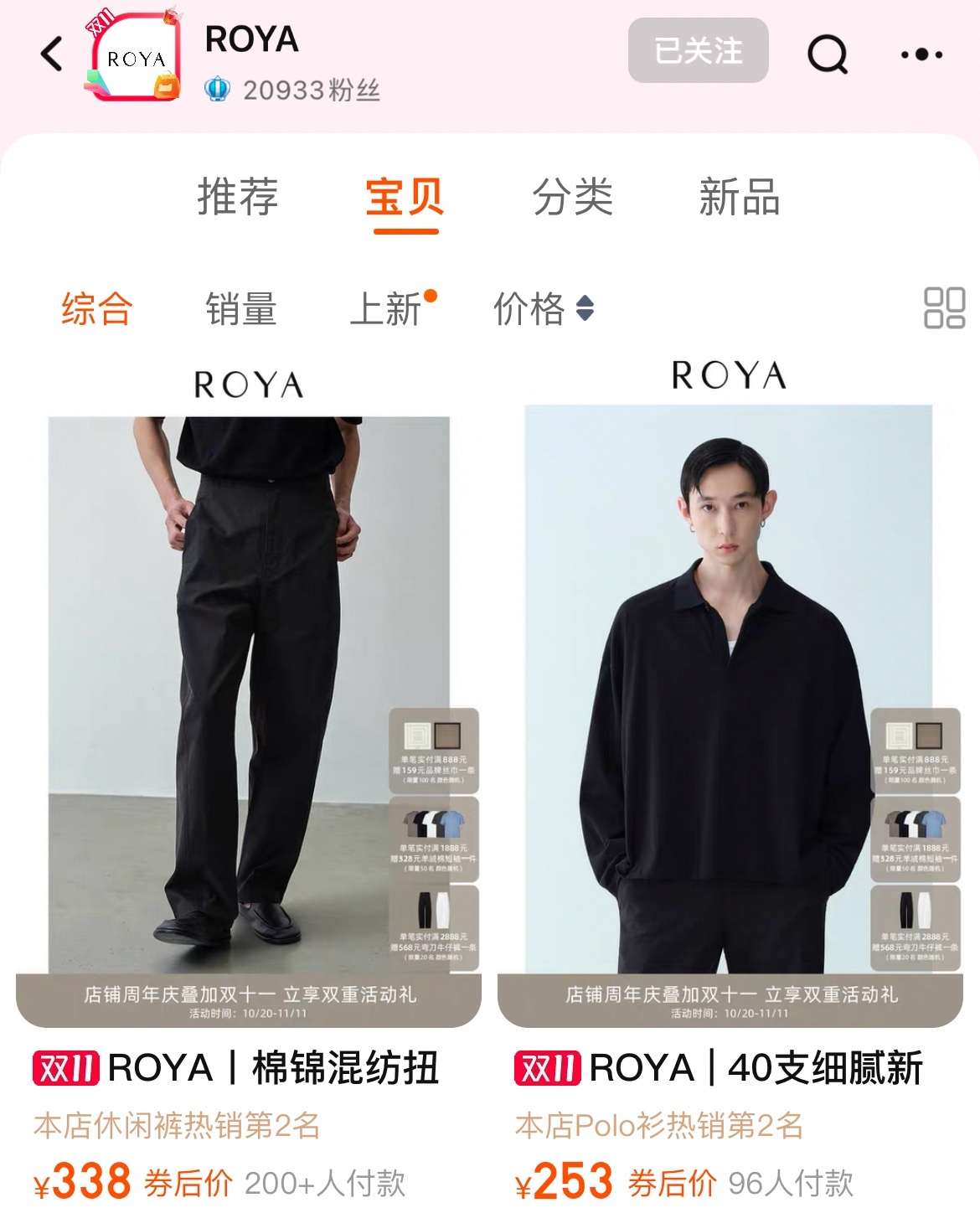Sort products by 综合
Image resolution: width=980 pixels, height=1208 pixels.
(x=97, y=309)
